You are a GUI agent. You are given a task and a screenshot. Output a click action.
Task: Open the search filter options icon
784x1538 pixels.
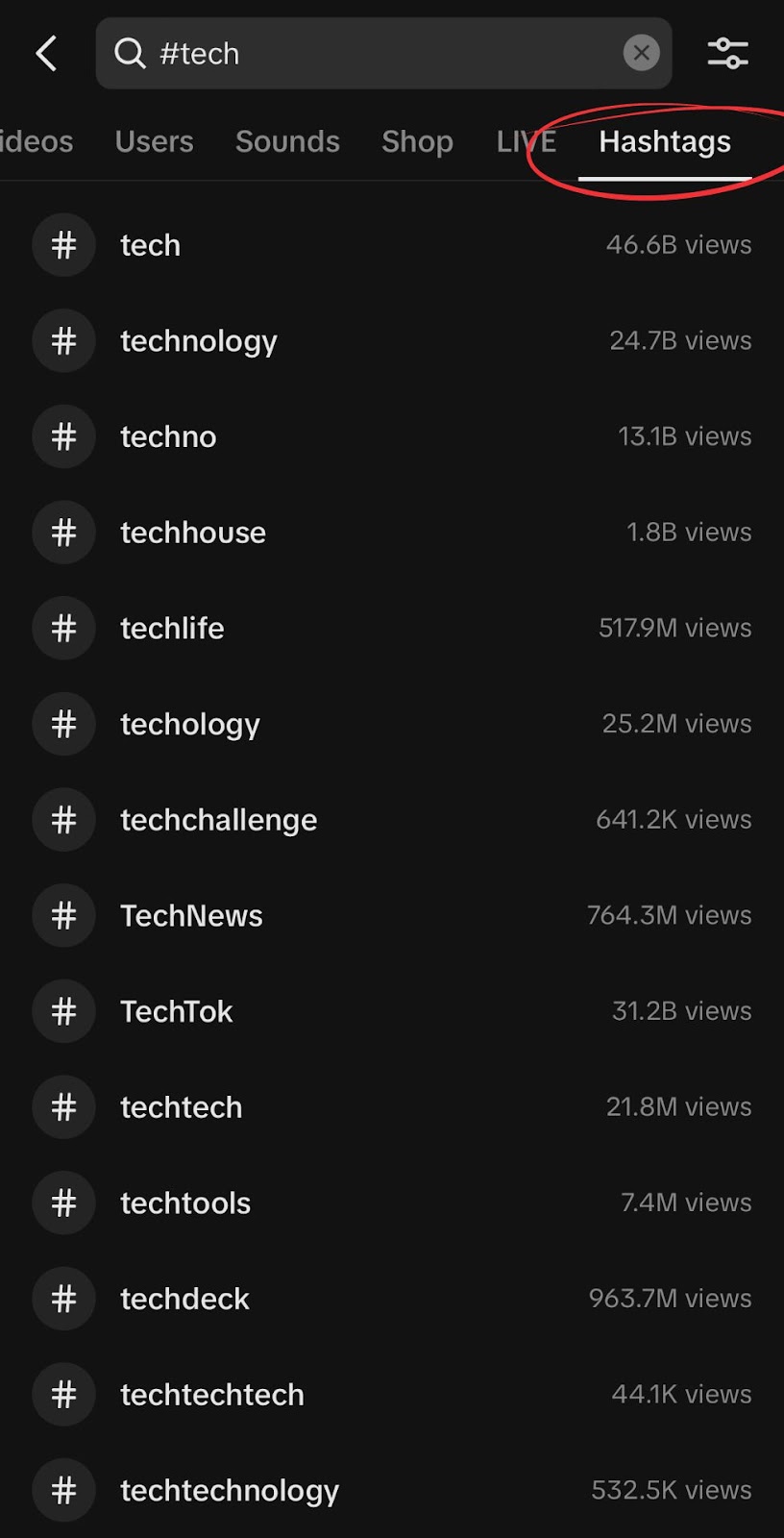(x=727, y=54)
